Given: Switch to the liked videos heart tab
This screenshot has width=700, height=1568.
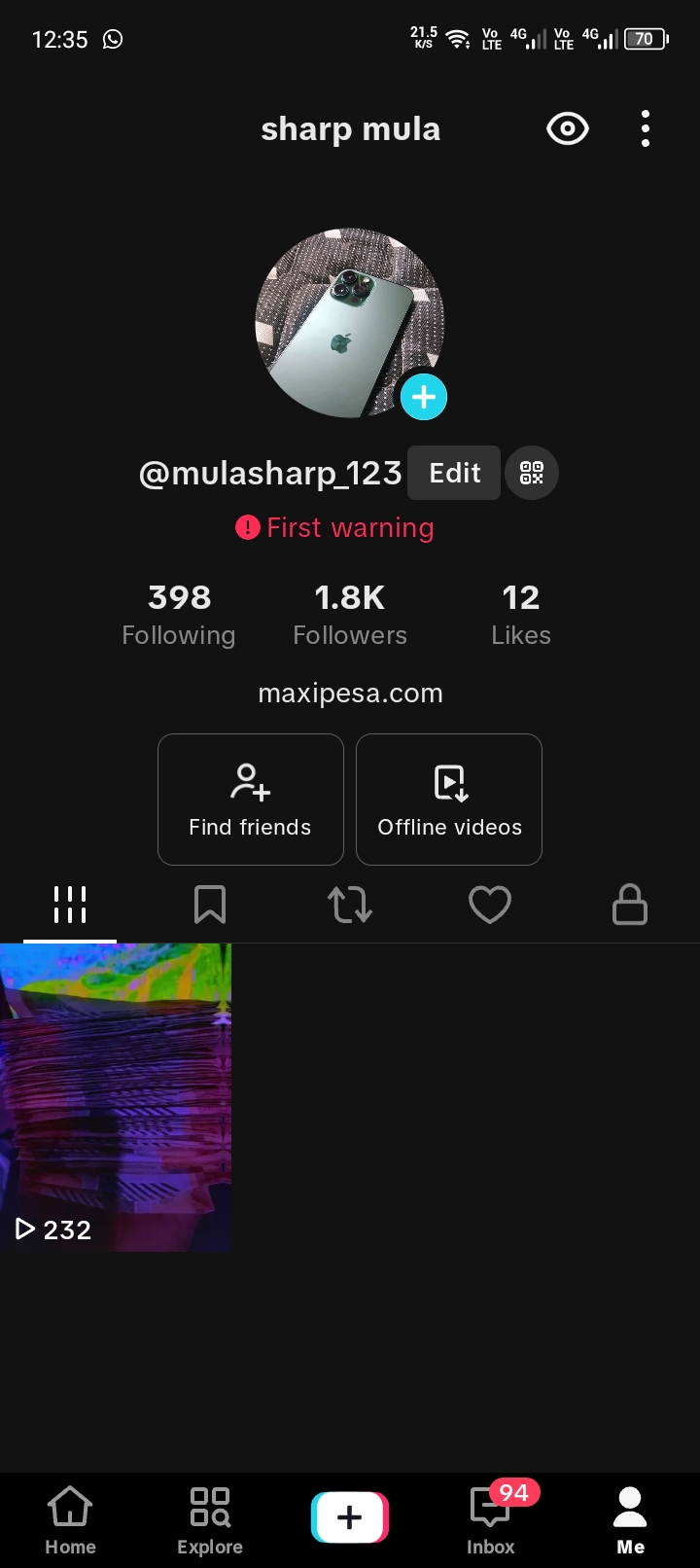Looking at the screenshot, I should coord(490,905).
